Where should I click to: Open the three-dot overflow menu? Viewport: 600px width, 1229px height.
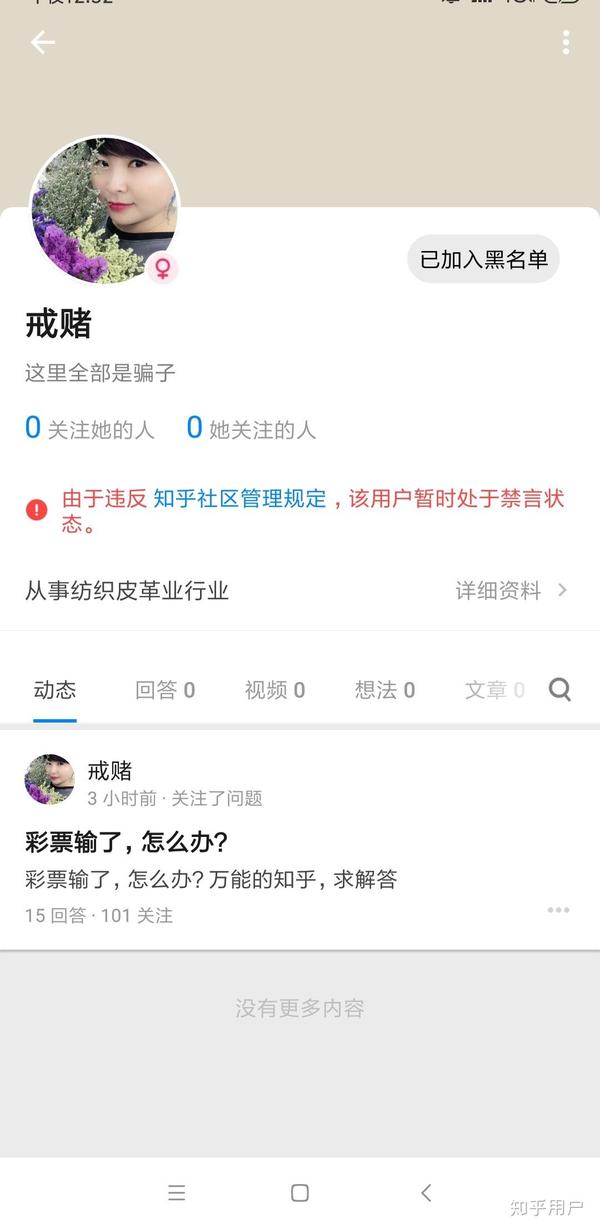[x=566, y=42]
